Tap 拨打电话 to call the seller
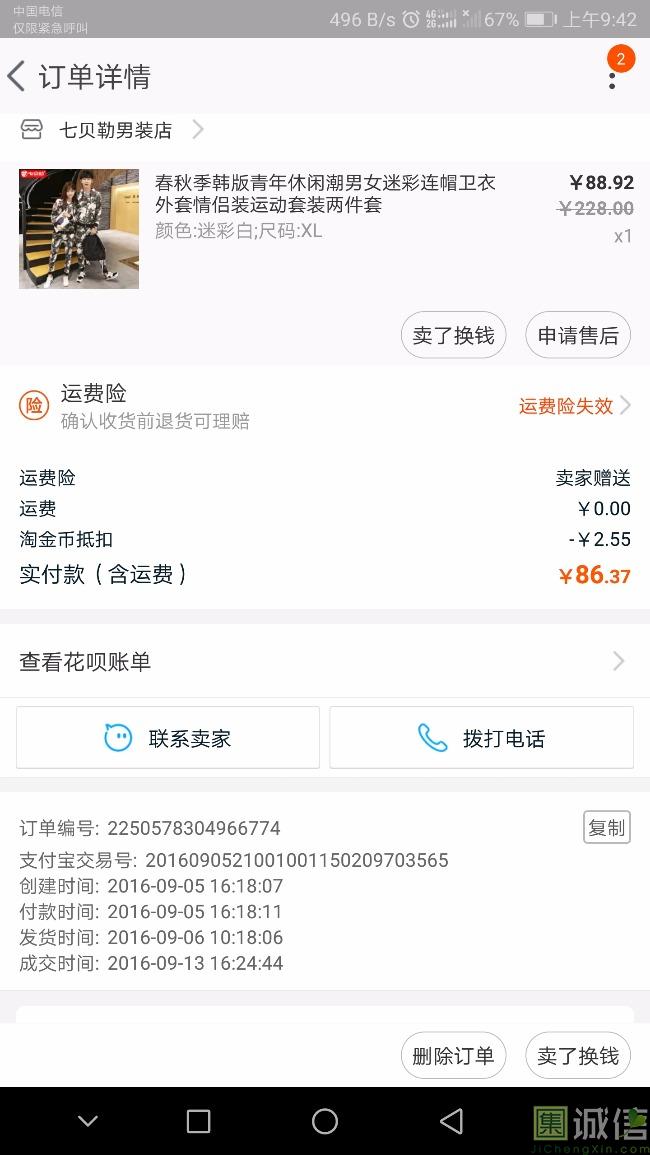The height and width of the screenshot is (1155, 650). pos(481,738)
